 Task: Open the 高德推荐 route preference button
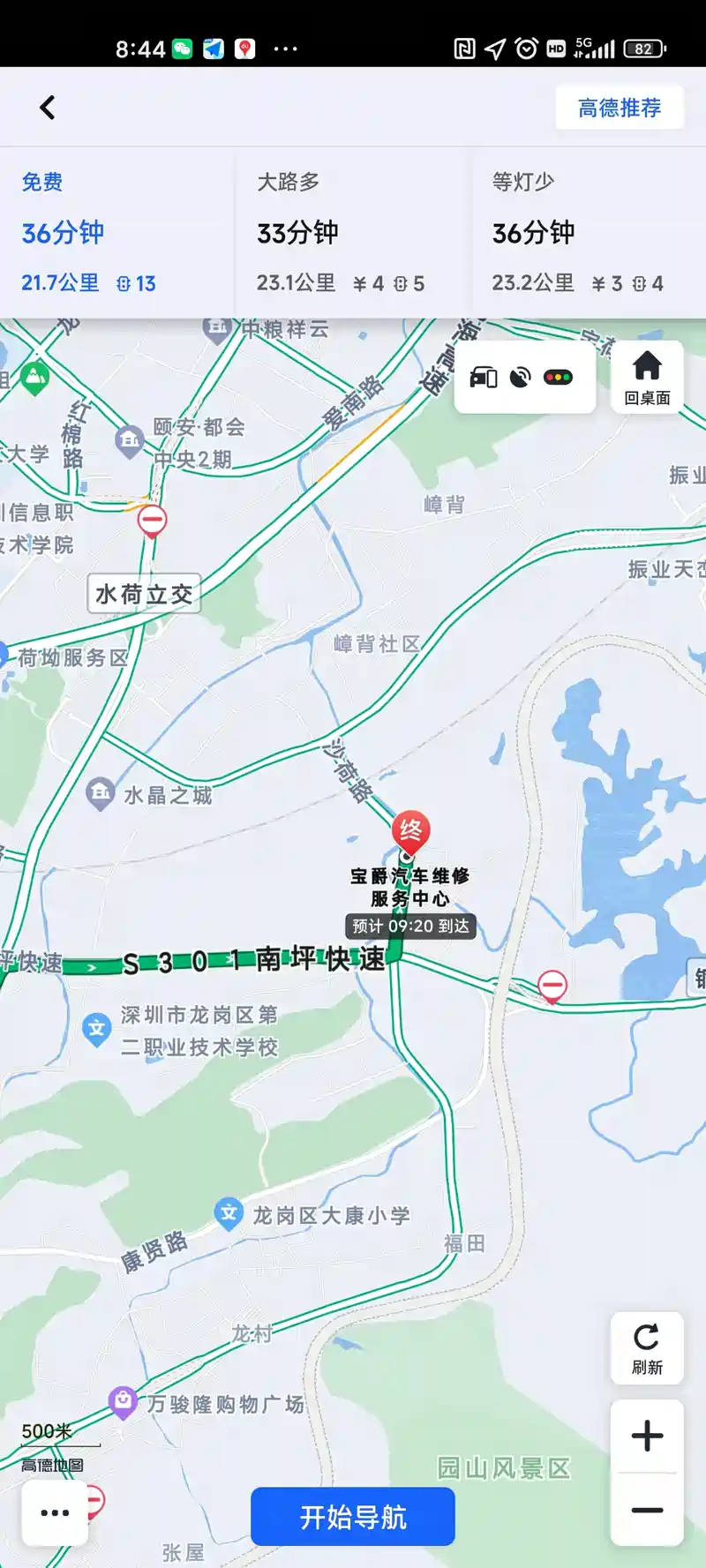pyautogui.click(x=620, y=108)
